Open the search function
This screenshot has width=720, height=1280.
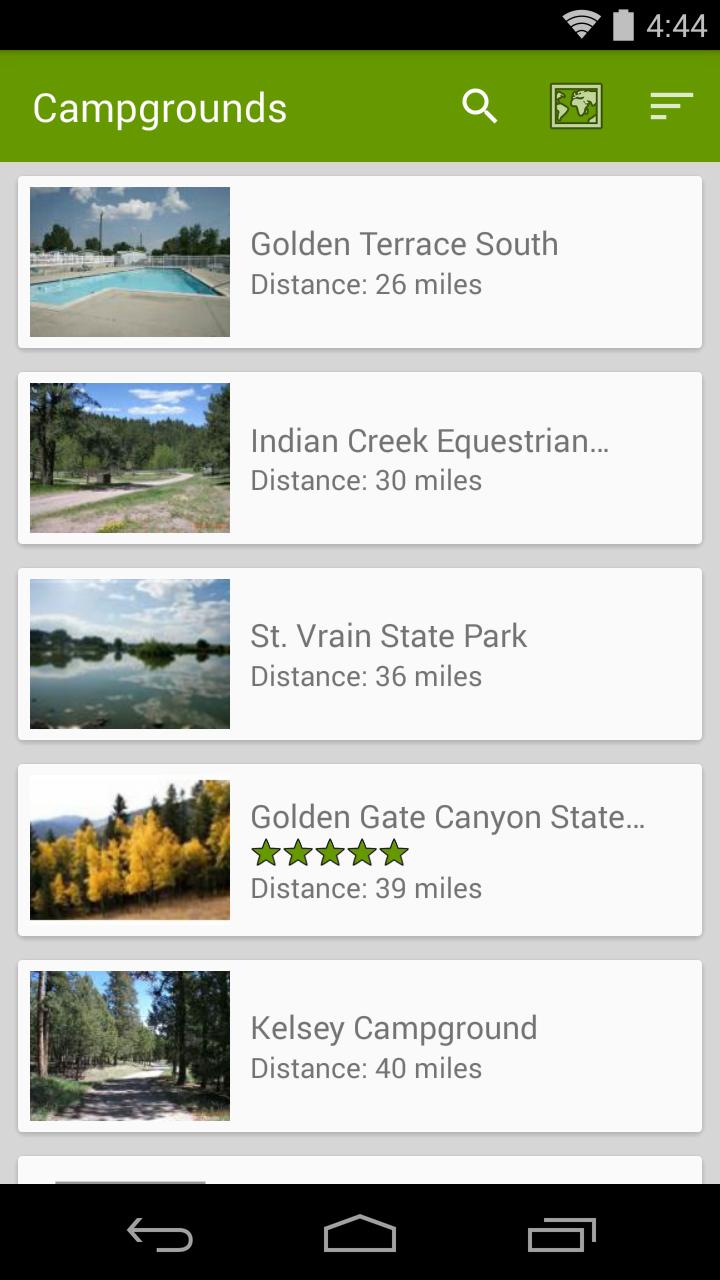479,106
